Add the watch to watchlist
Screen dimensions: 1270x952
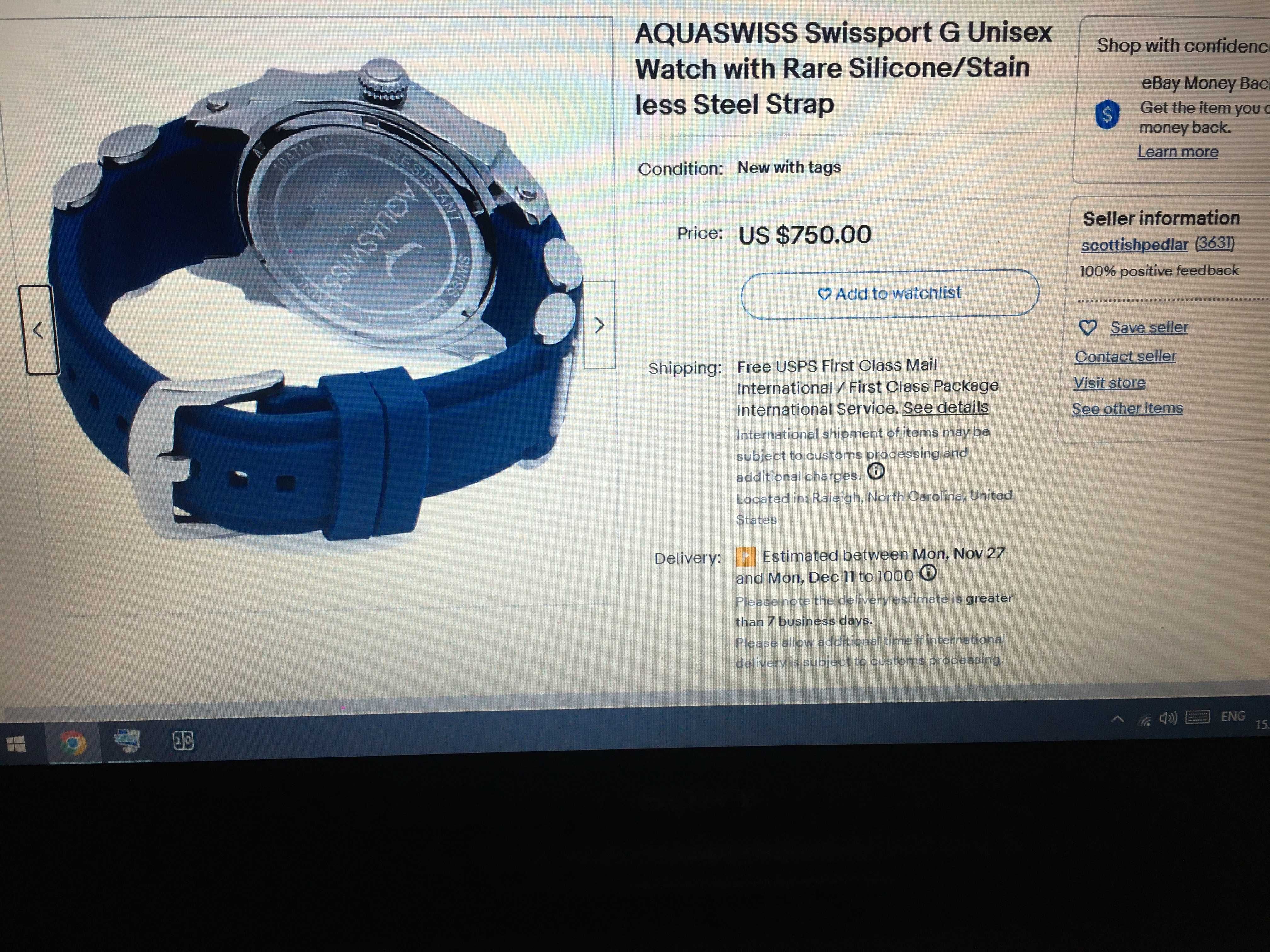pyautogui.click(x=889, y=294)
